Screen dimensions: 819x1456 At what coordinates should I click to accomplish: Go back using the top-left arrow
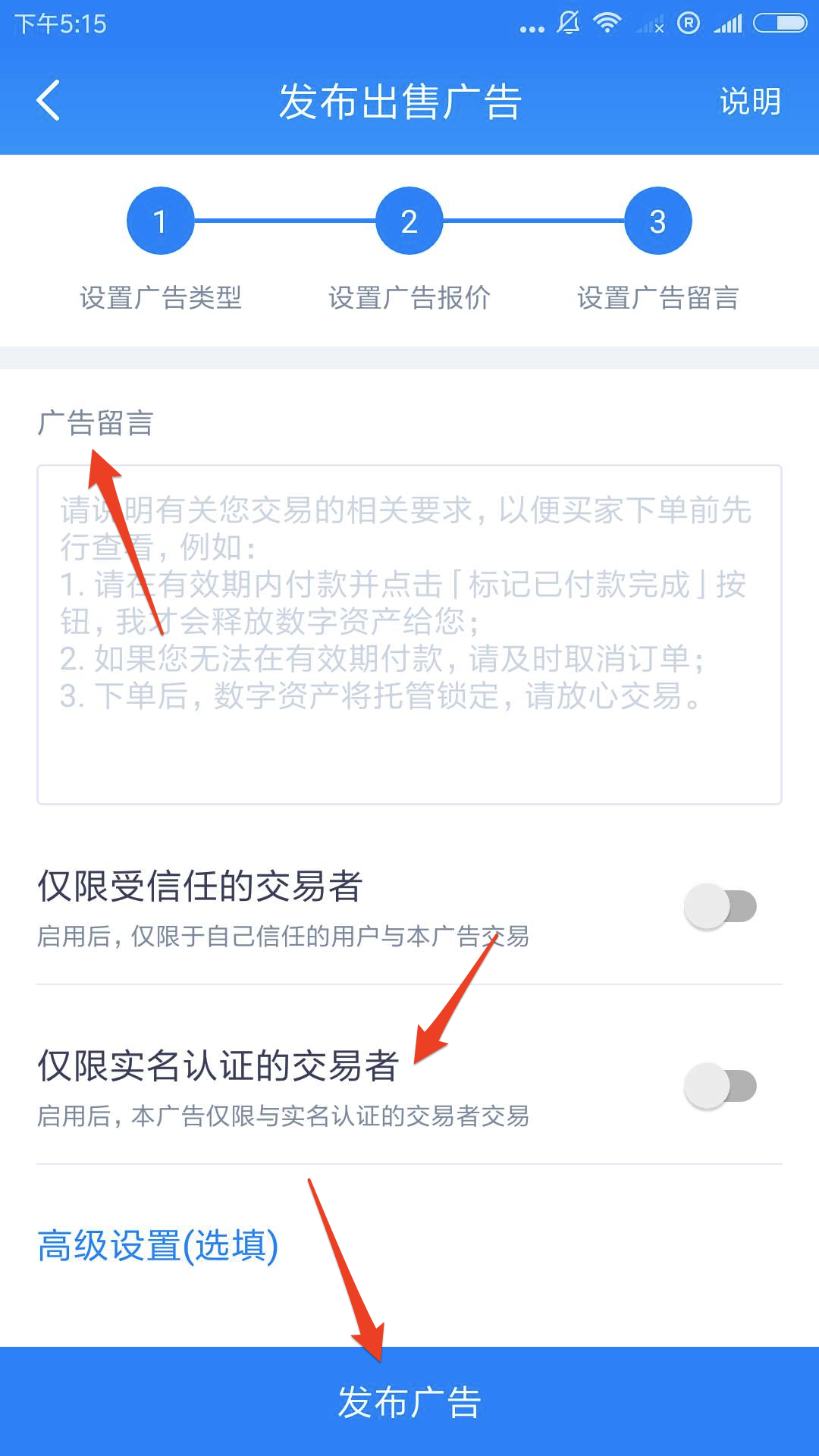tap(49, 101)
